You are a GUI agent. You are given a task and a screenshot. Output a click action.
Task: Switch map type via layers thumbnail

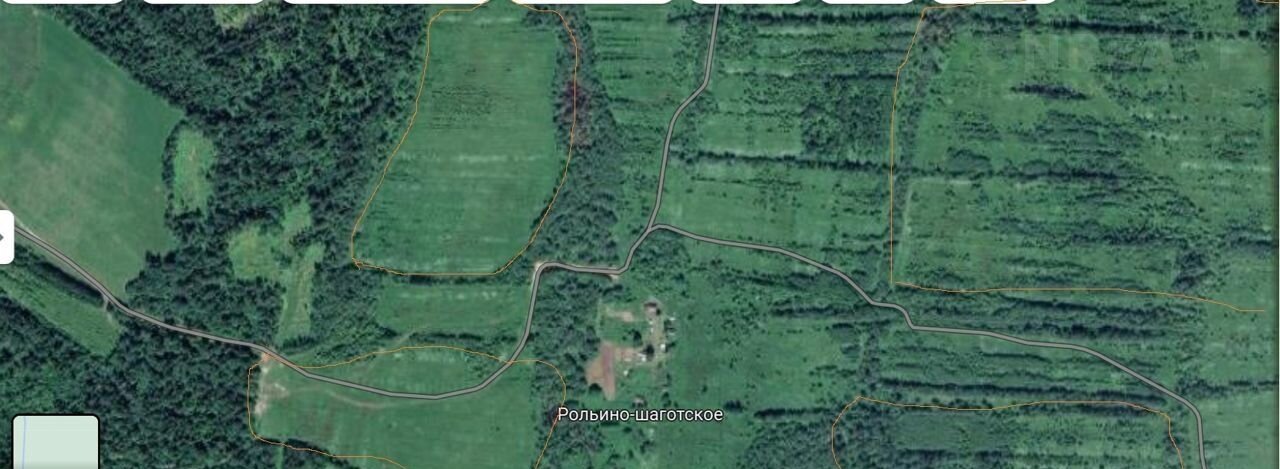point(55,441)
